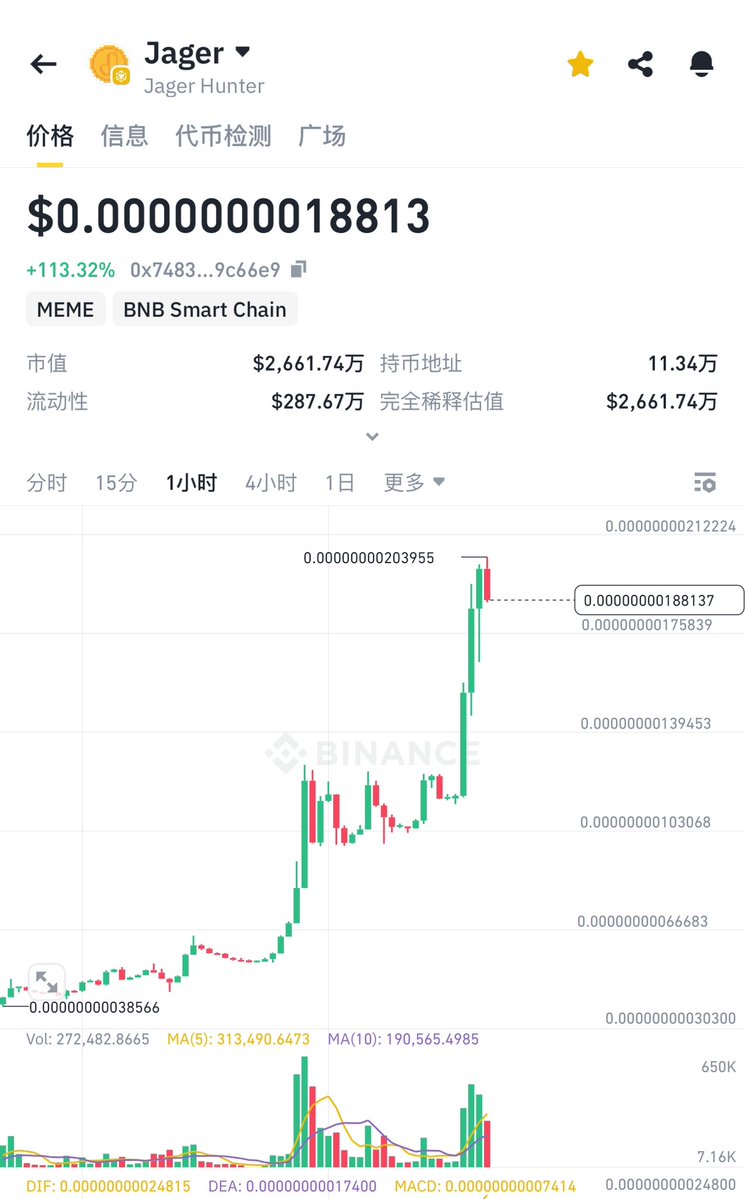
Task: Switch to the 信息 tab
Action: point(124,136)
